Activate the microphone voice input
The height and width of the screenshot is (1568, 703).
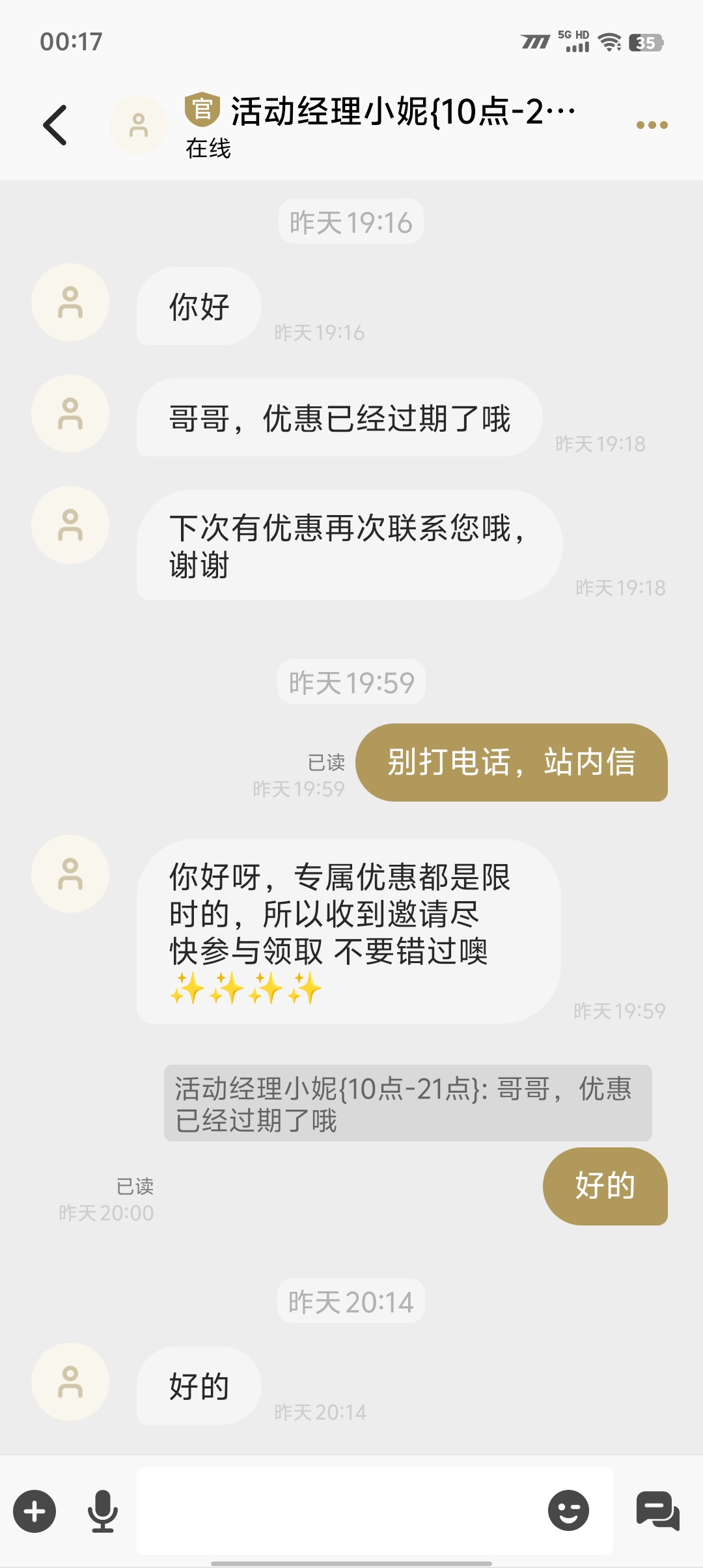coord(103,1511)
